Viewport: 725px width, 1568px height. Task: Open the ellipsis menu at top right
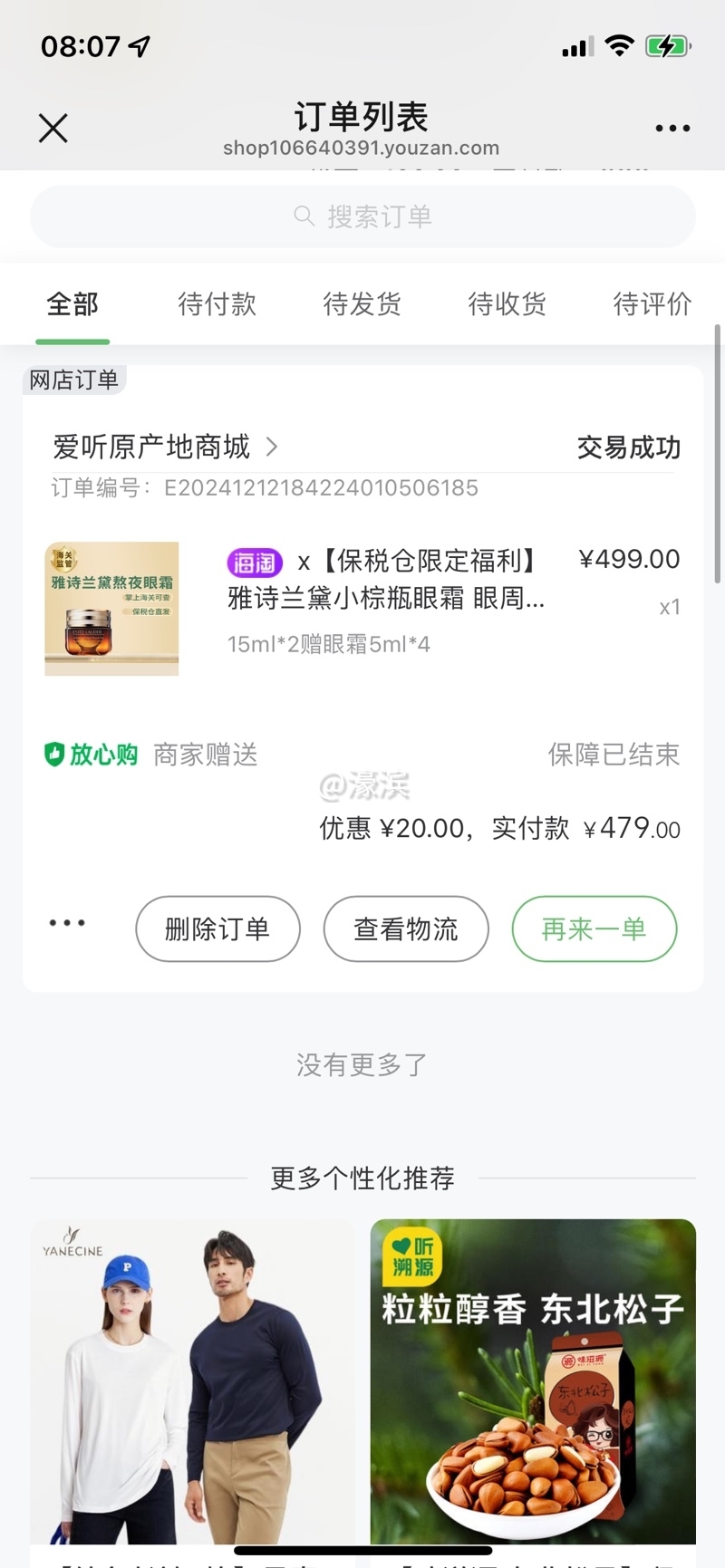click(671, 127)
